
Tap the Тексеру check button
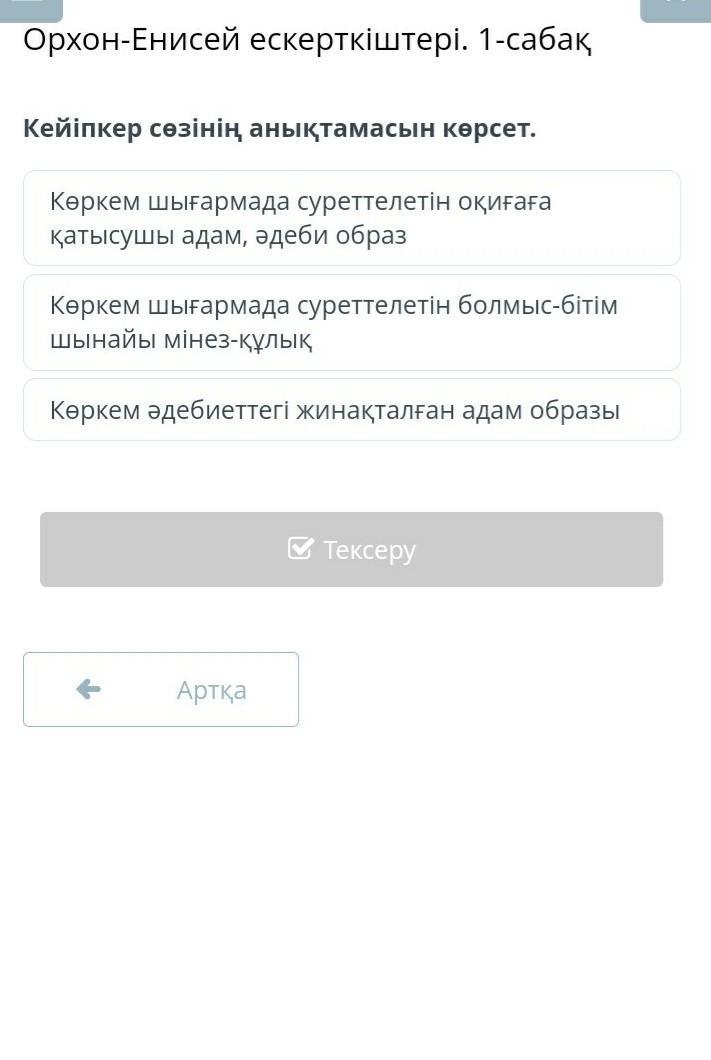pyautogui.click(x=351, y=549)
